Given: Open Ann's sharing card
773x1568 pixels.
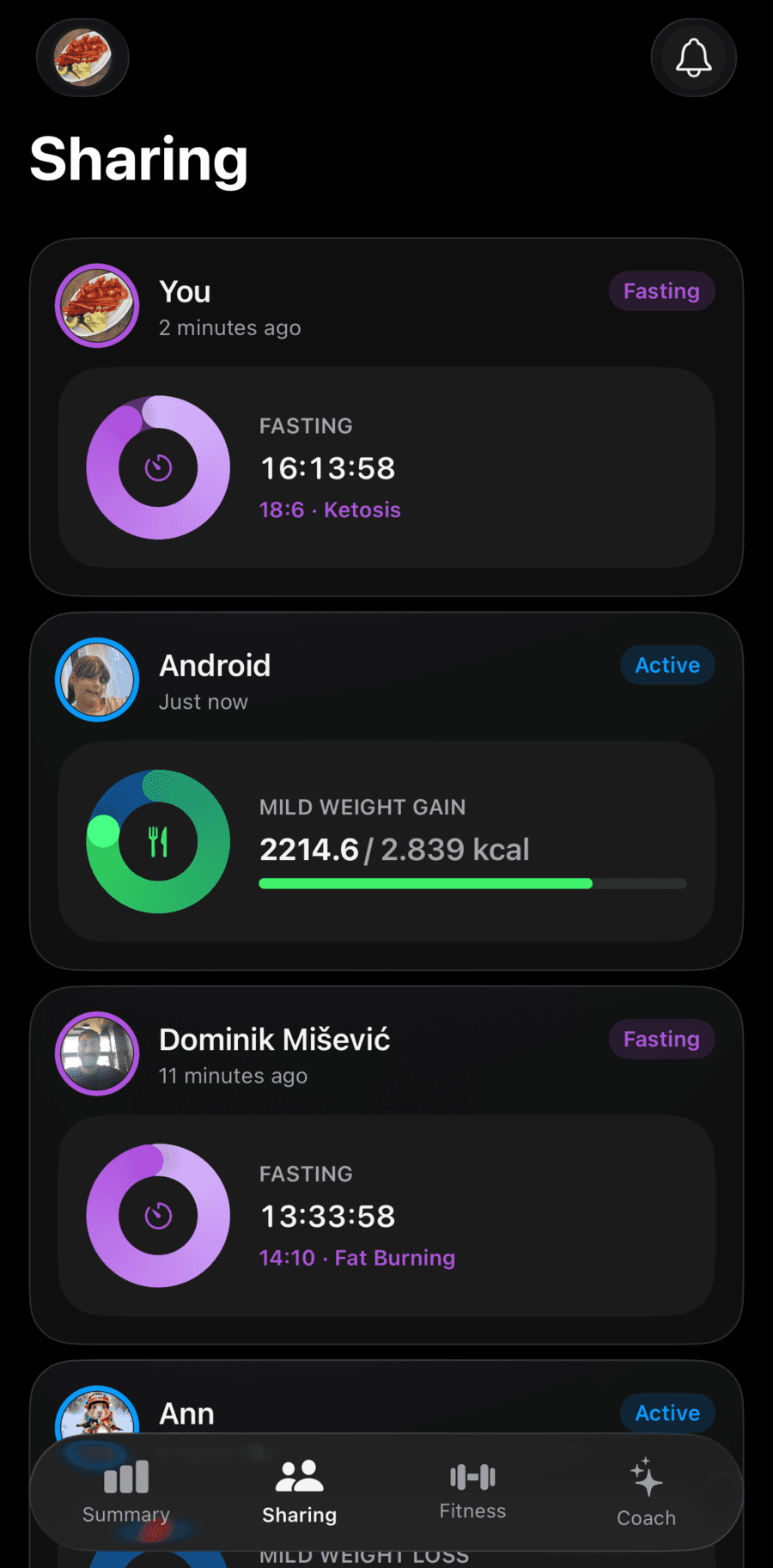Looking at the screenshot, I should click(x=386, y=1397).
